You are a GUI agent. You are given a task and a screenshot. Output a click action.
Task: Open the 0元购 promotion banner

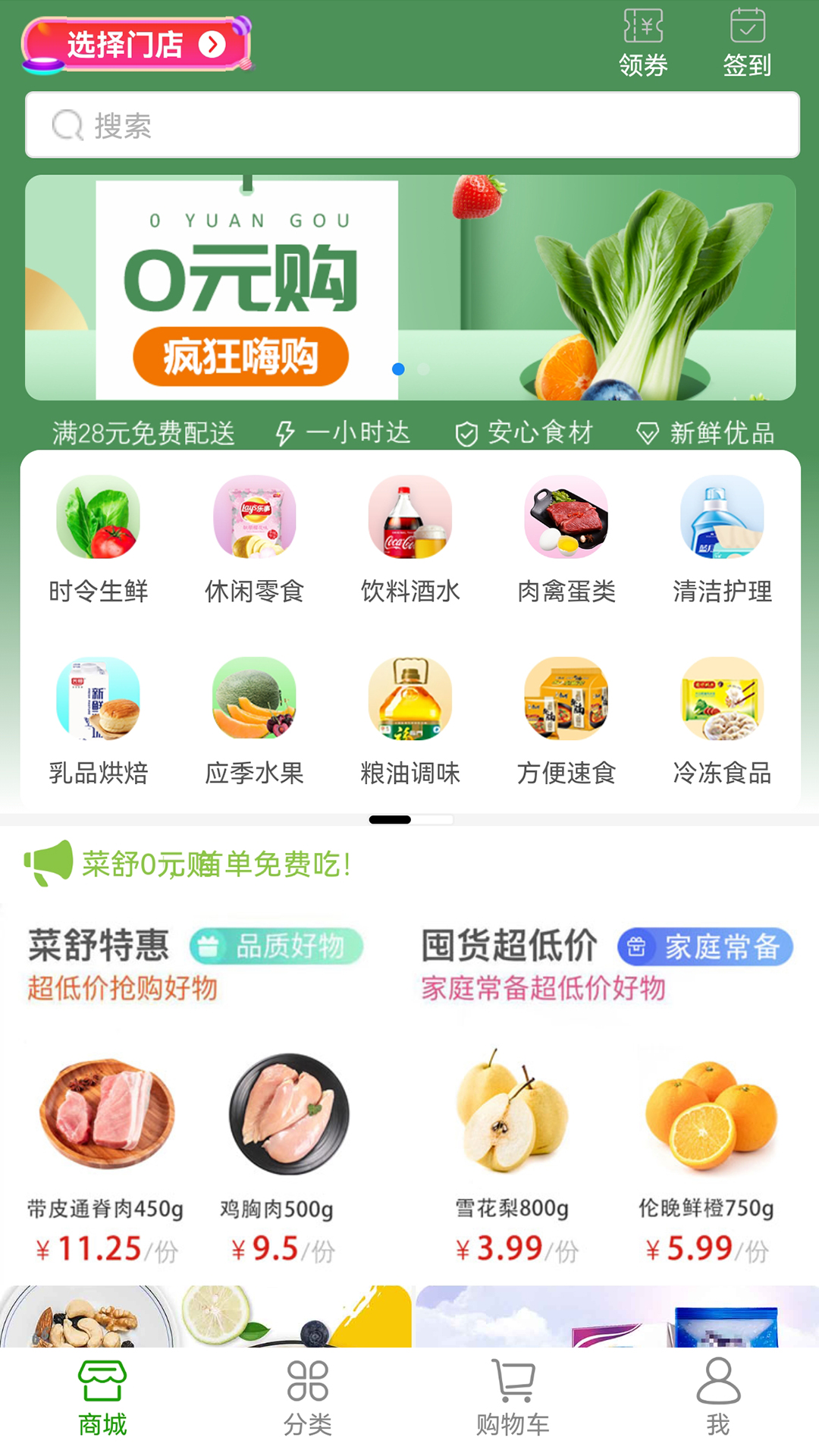click(410, 287)
